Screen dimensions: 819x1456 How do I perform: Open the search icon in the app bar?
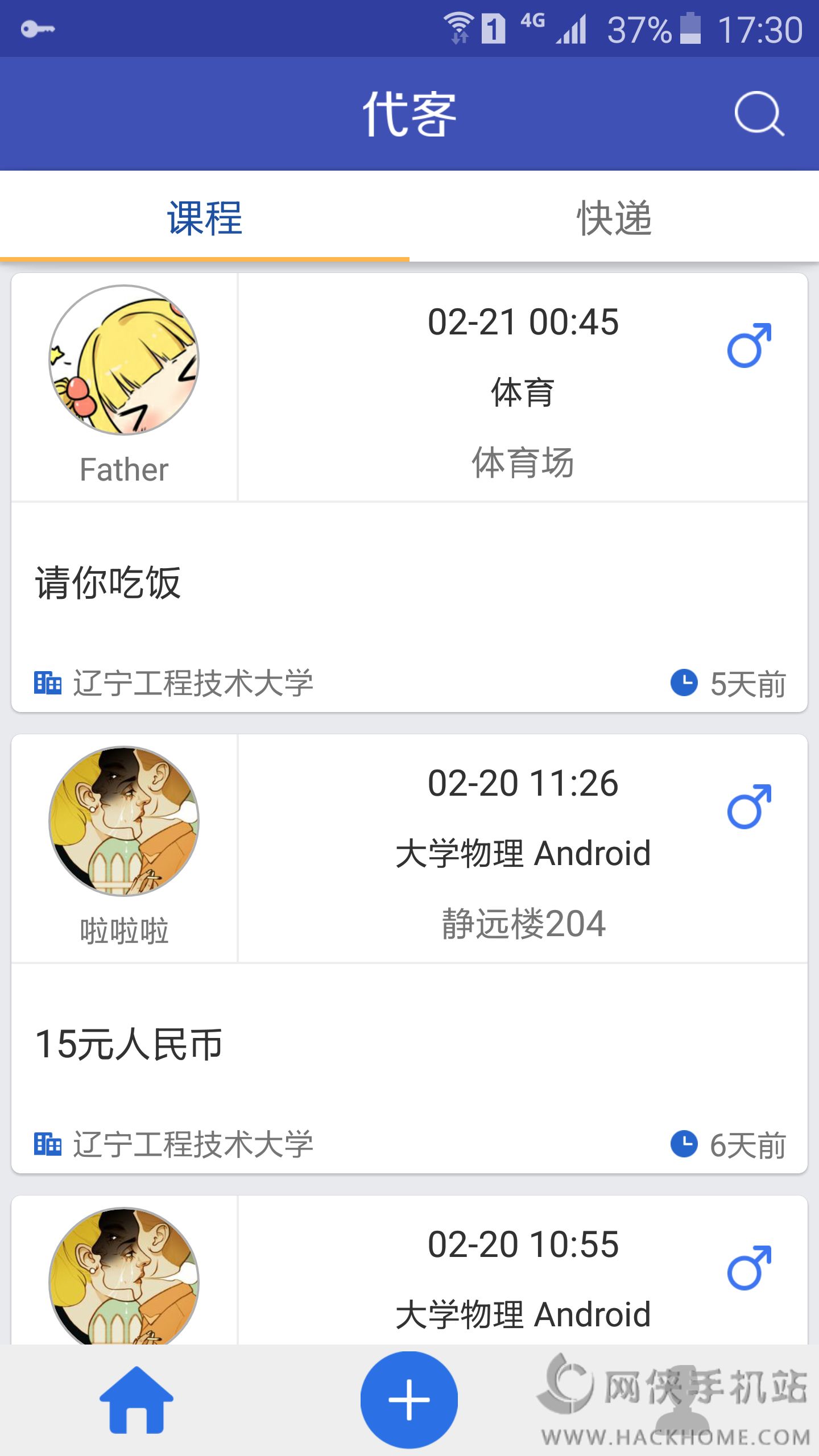[x=759, y=114]
